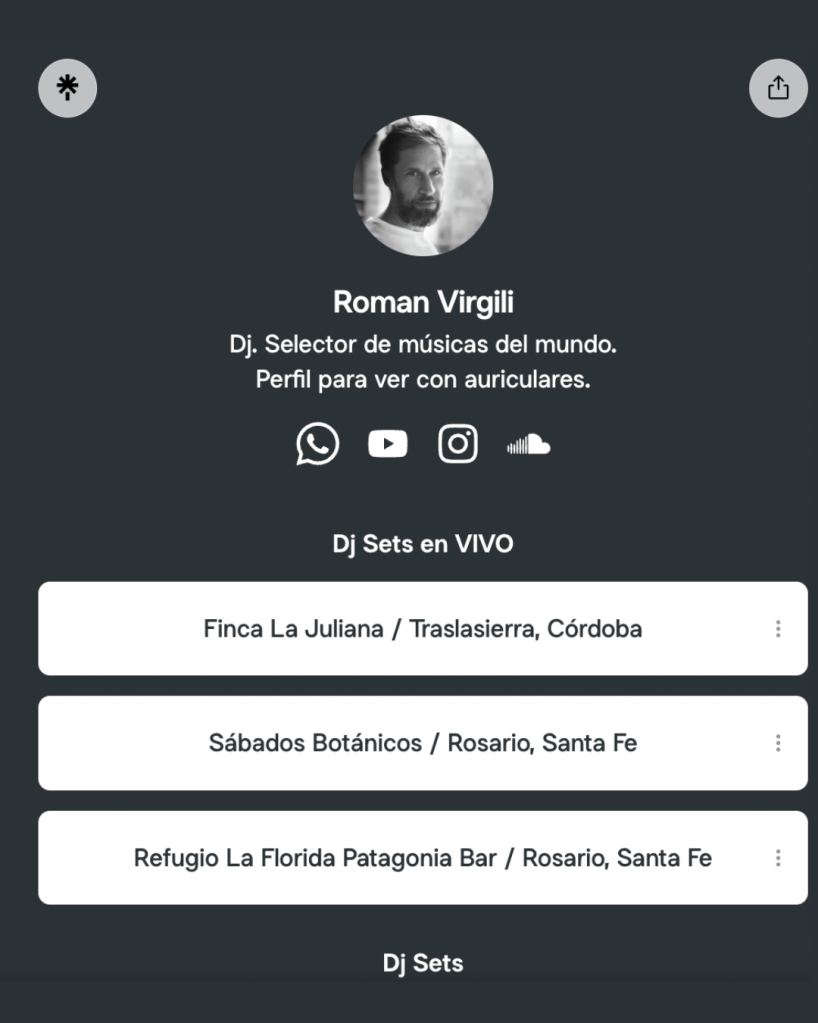Visit the Instagram profile icon
818x1023 pixels.
tap(458, 444)
